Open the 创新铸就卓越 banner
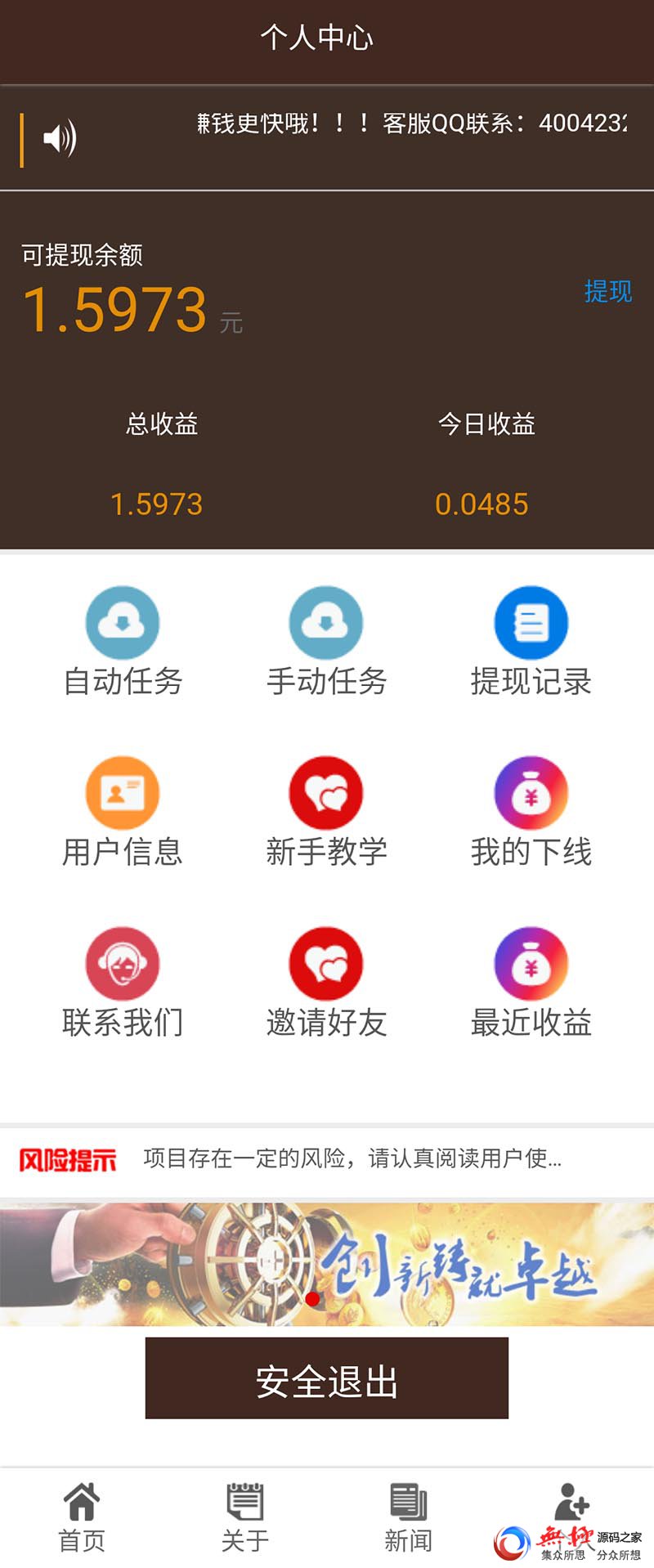 coord(327,1264)
